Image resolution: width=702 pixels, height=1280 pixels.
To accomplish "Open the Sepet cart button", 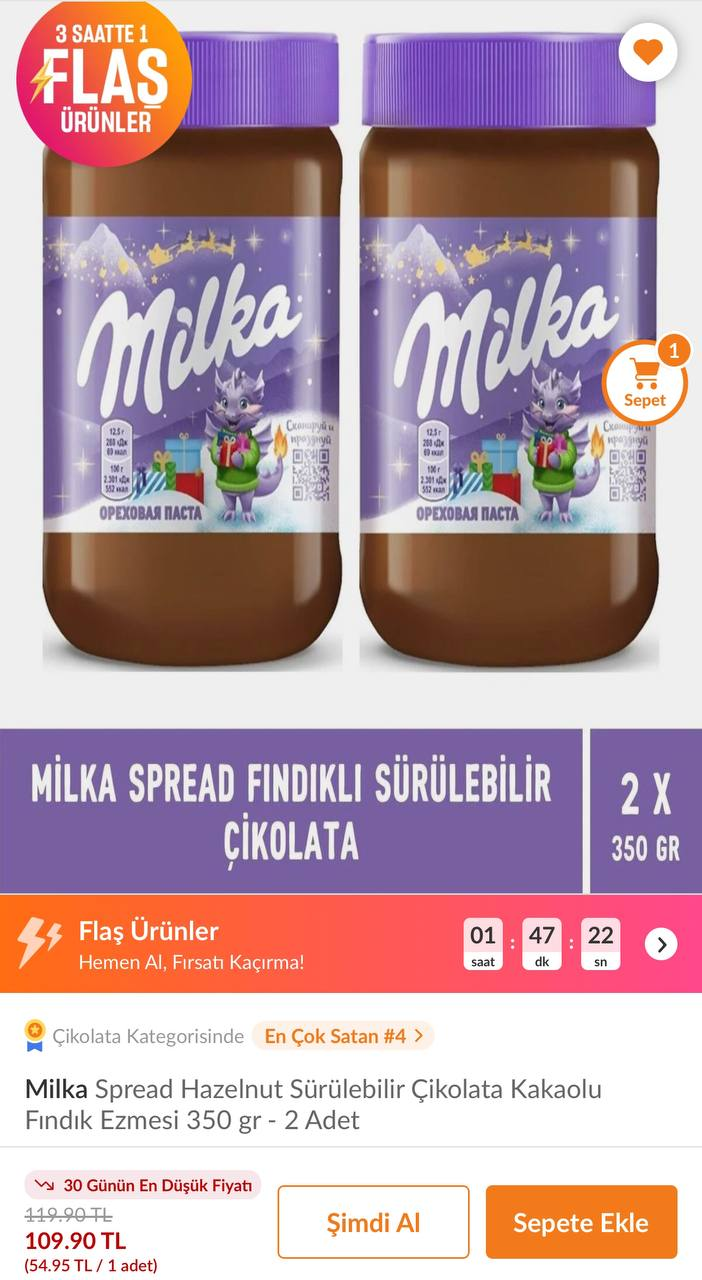I will tap(645, 382).
